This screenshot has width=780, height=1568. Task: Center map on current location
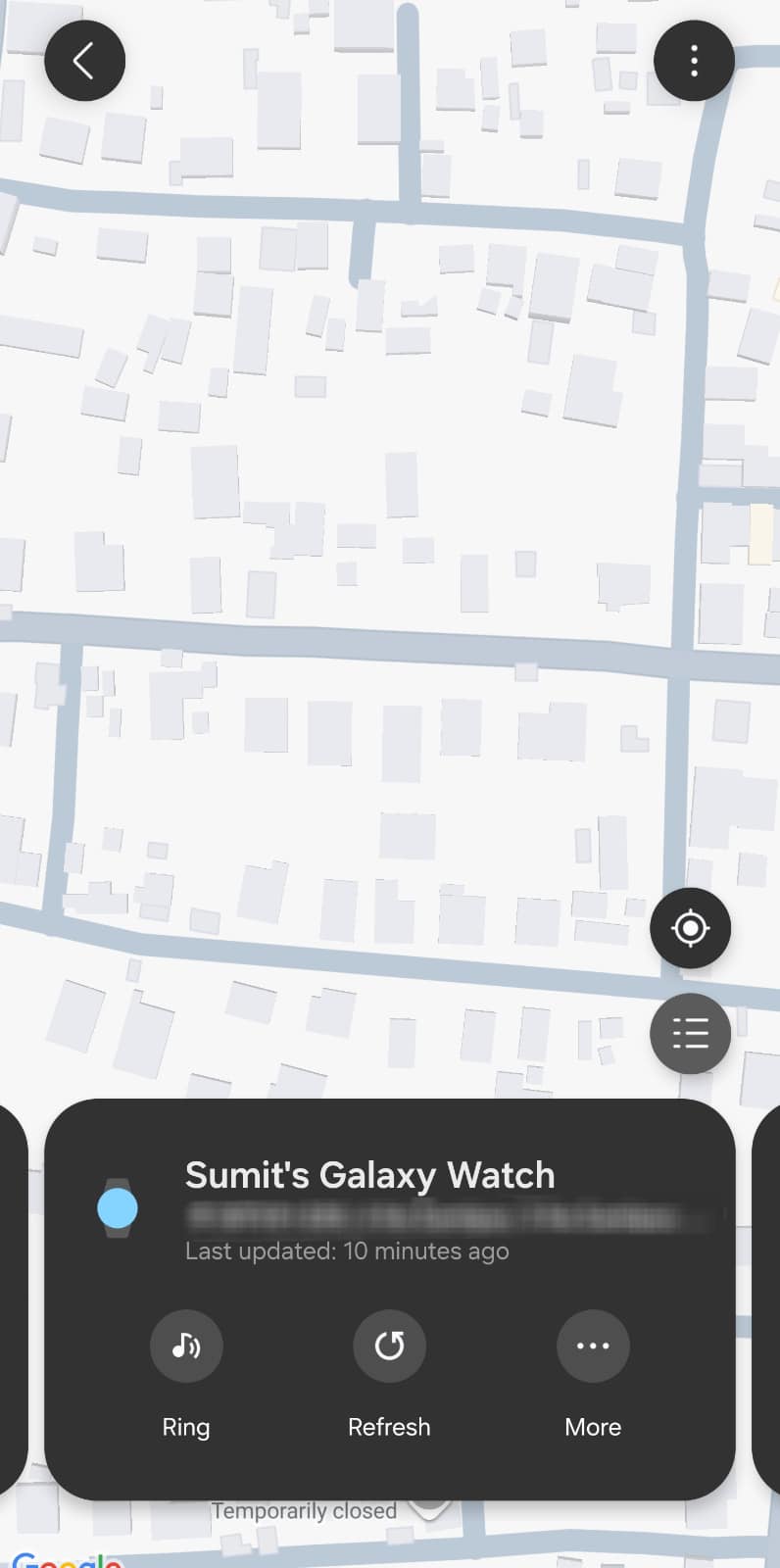(690, 928)
